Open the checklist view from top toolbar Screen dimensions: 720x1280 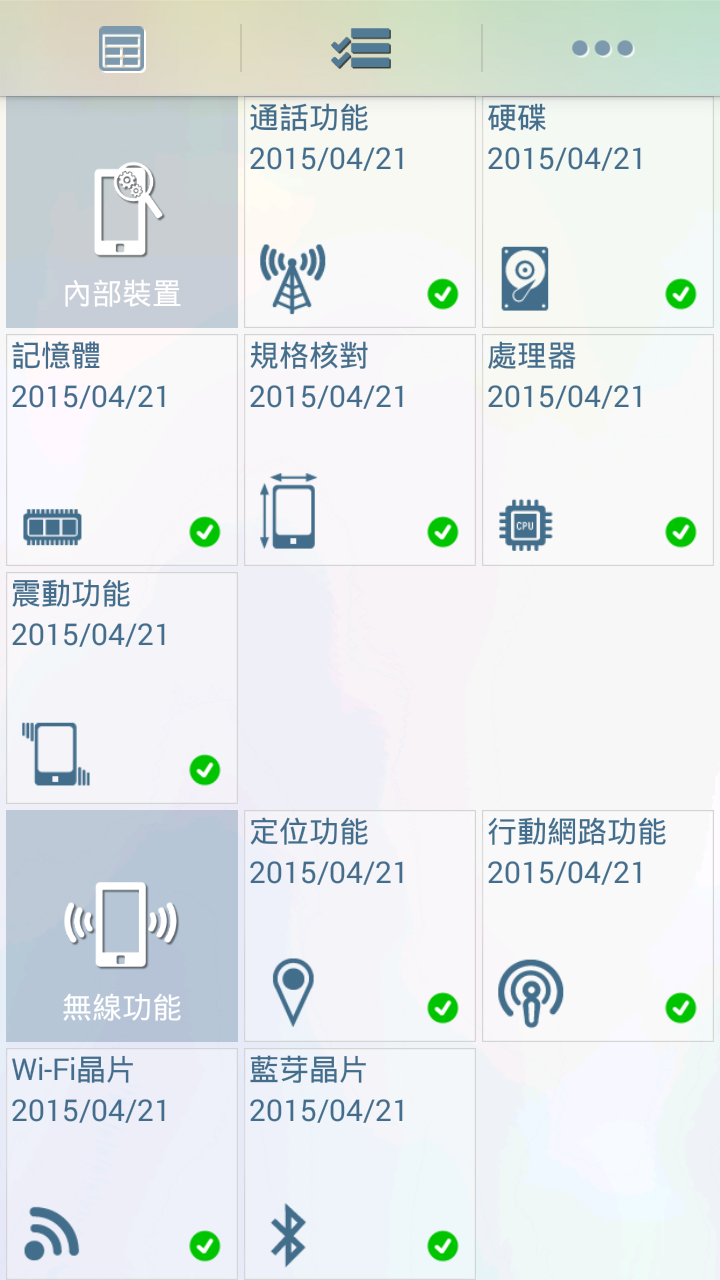click(x=360, y=47)
